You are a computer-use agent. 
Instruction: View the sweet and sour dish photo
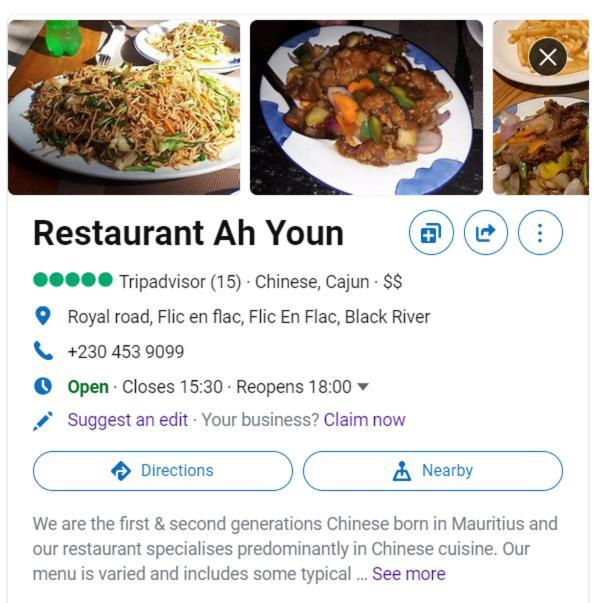pos(366,107)
